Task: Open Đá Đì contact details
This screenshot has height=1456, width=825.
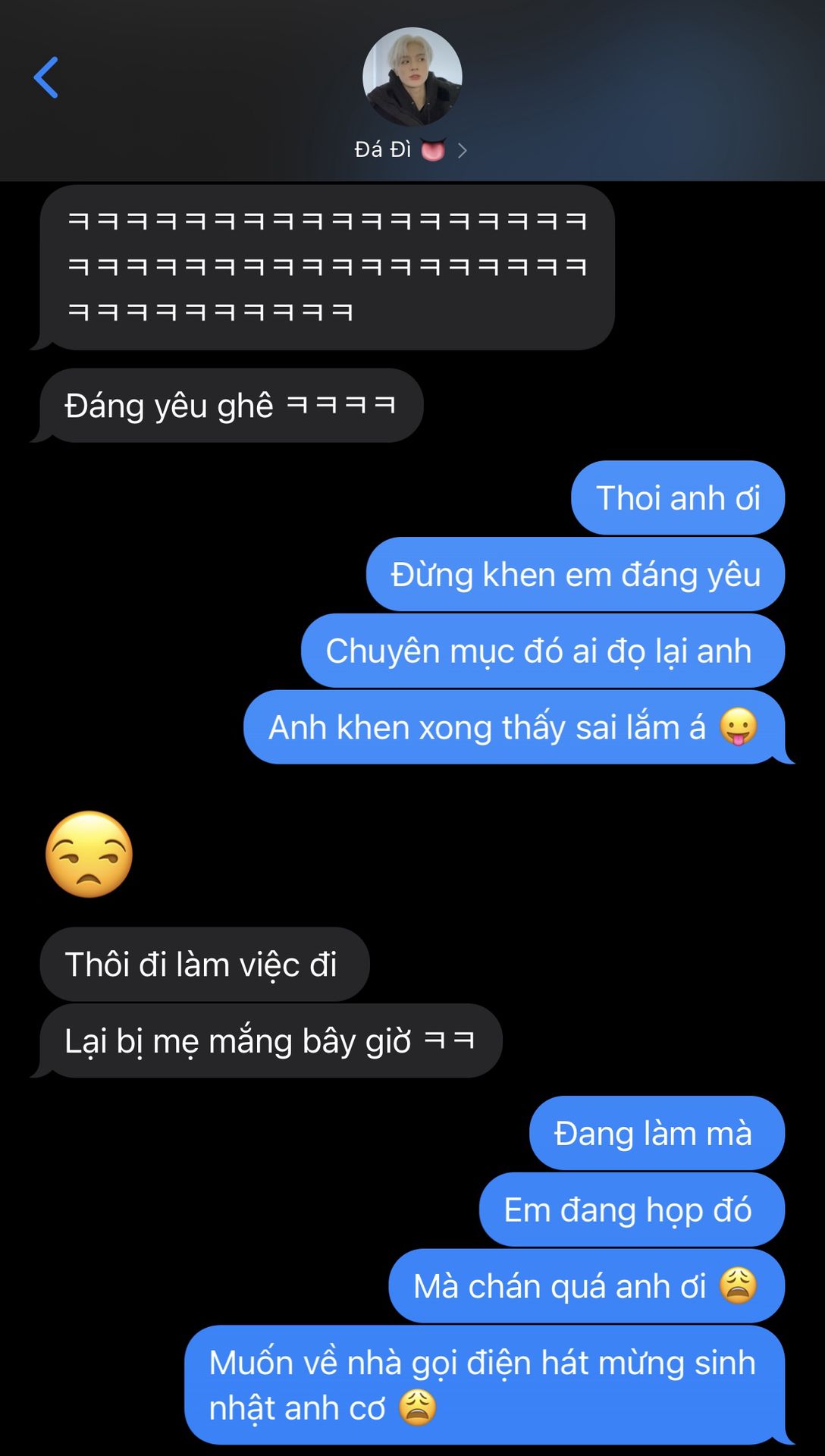Action: point(411,149)
